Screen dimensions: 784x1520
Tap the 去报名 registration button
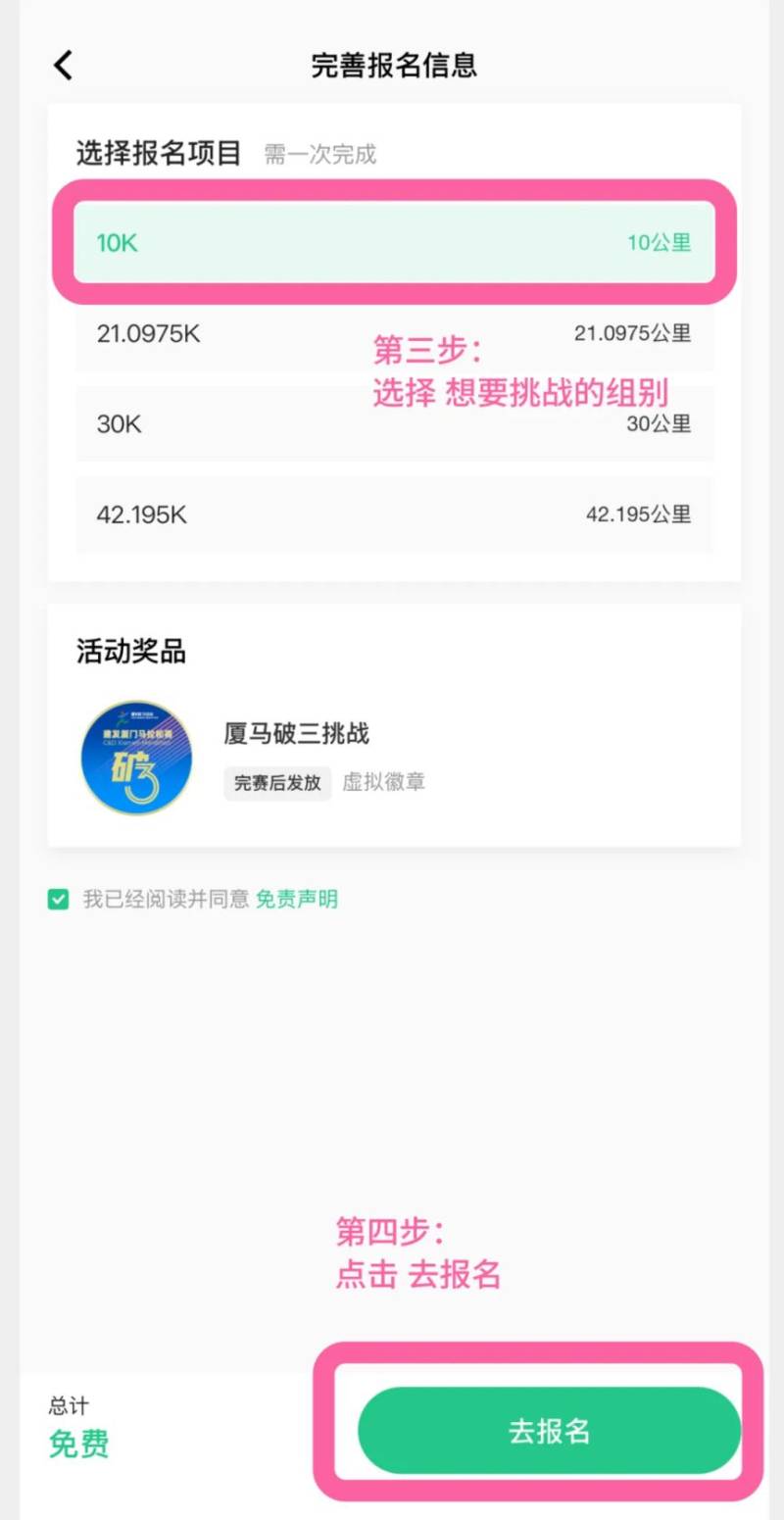[x=547, y=1431]
